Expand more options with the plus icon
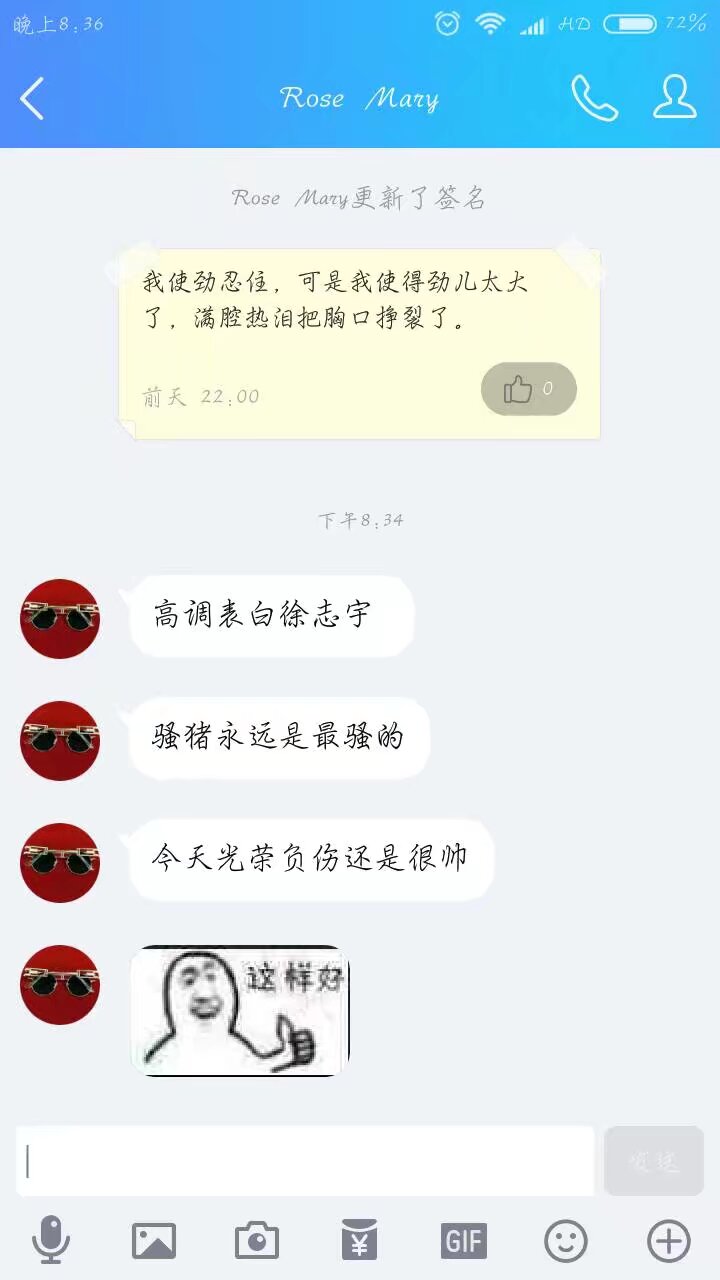 tap(669, 1241)
